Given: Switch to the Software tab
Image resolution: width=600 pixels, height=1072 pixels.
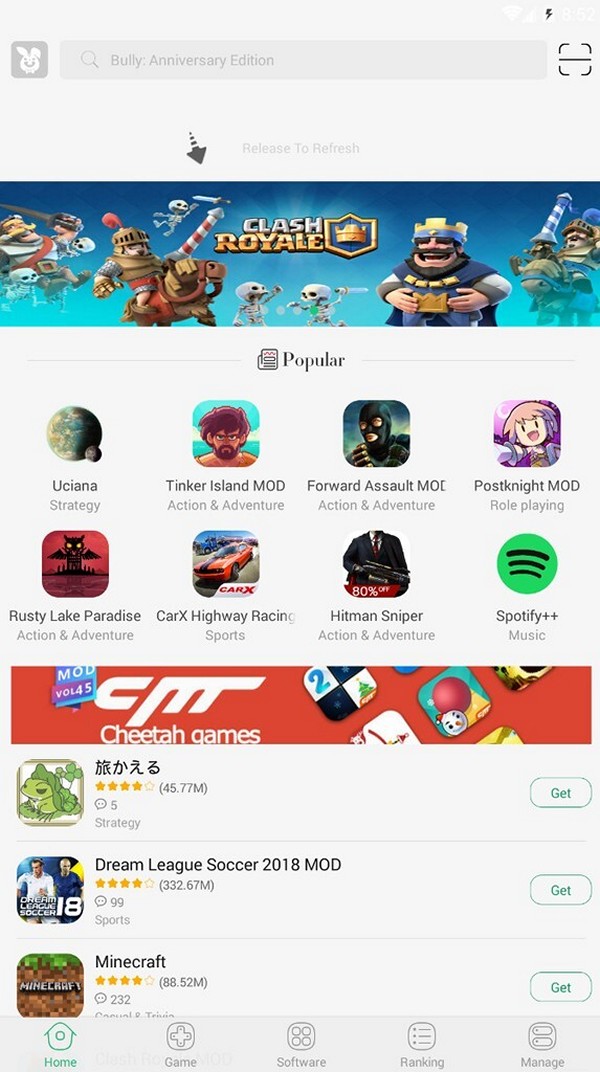Looking at the screenshot, I should [301, 1045].
